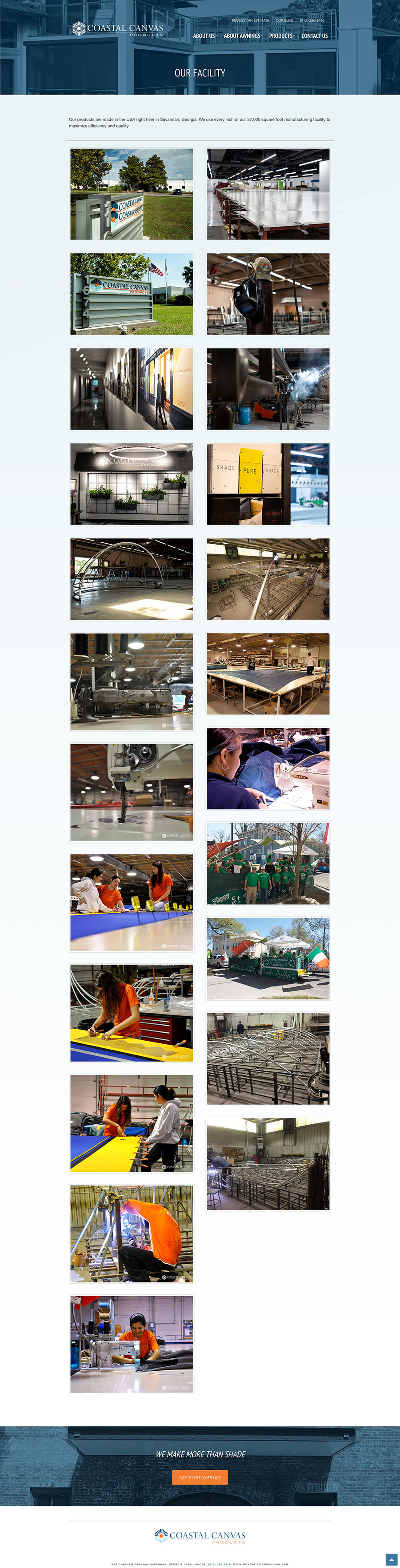Call the phone number in the header

pos(312,20)
